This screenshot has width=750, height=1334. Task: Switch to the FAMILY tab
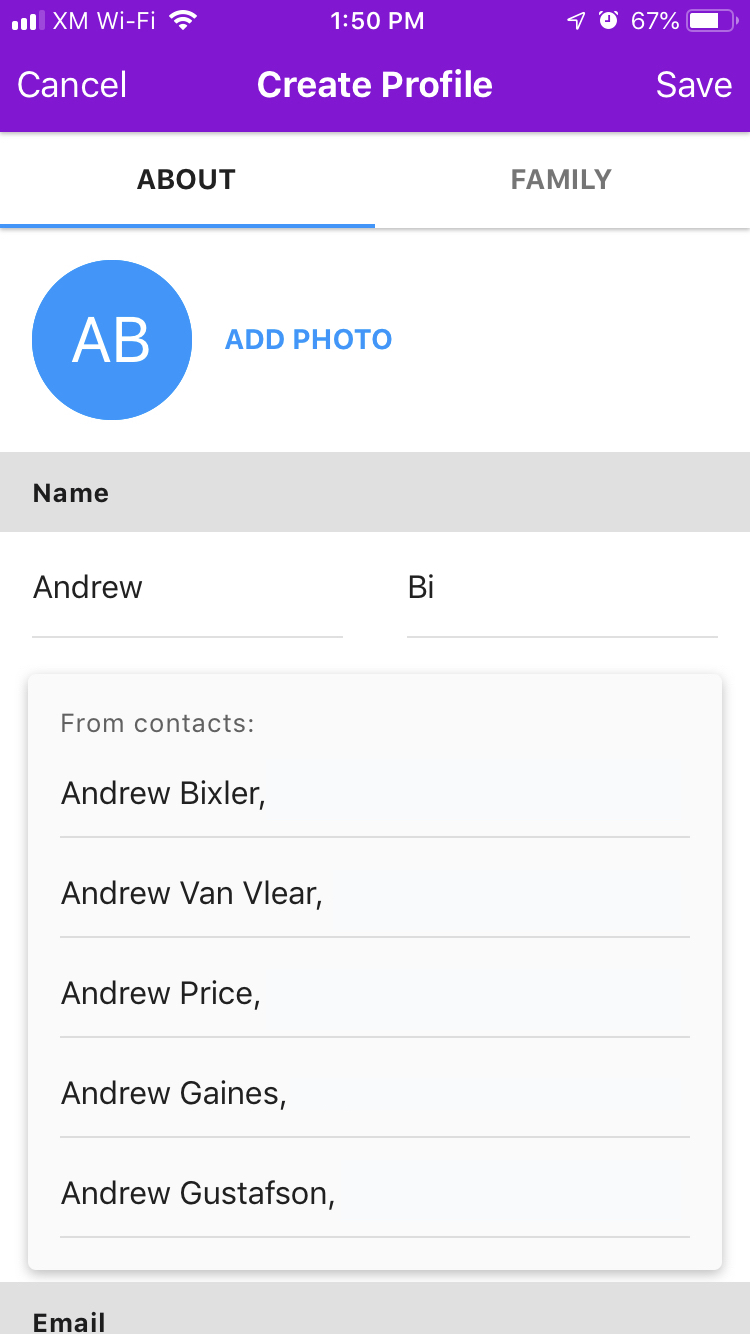click(x=561, y=179)
